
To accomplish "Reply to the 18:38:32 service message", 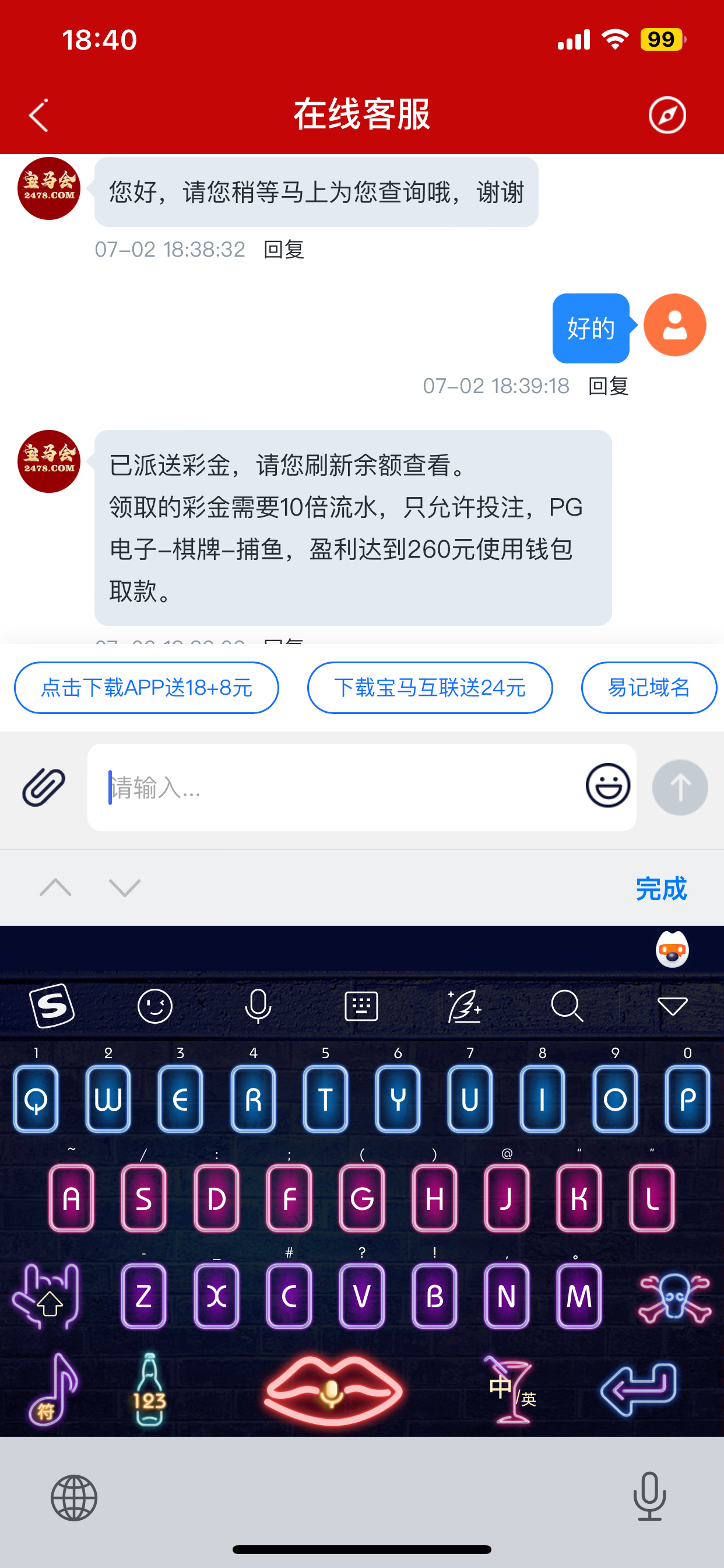I will pos(283,250).
